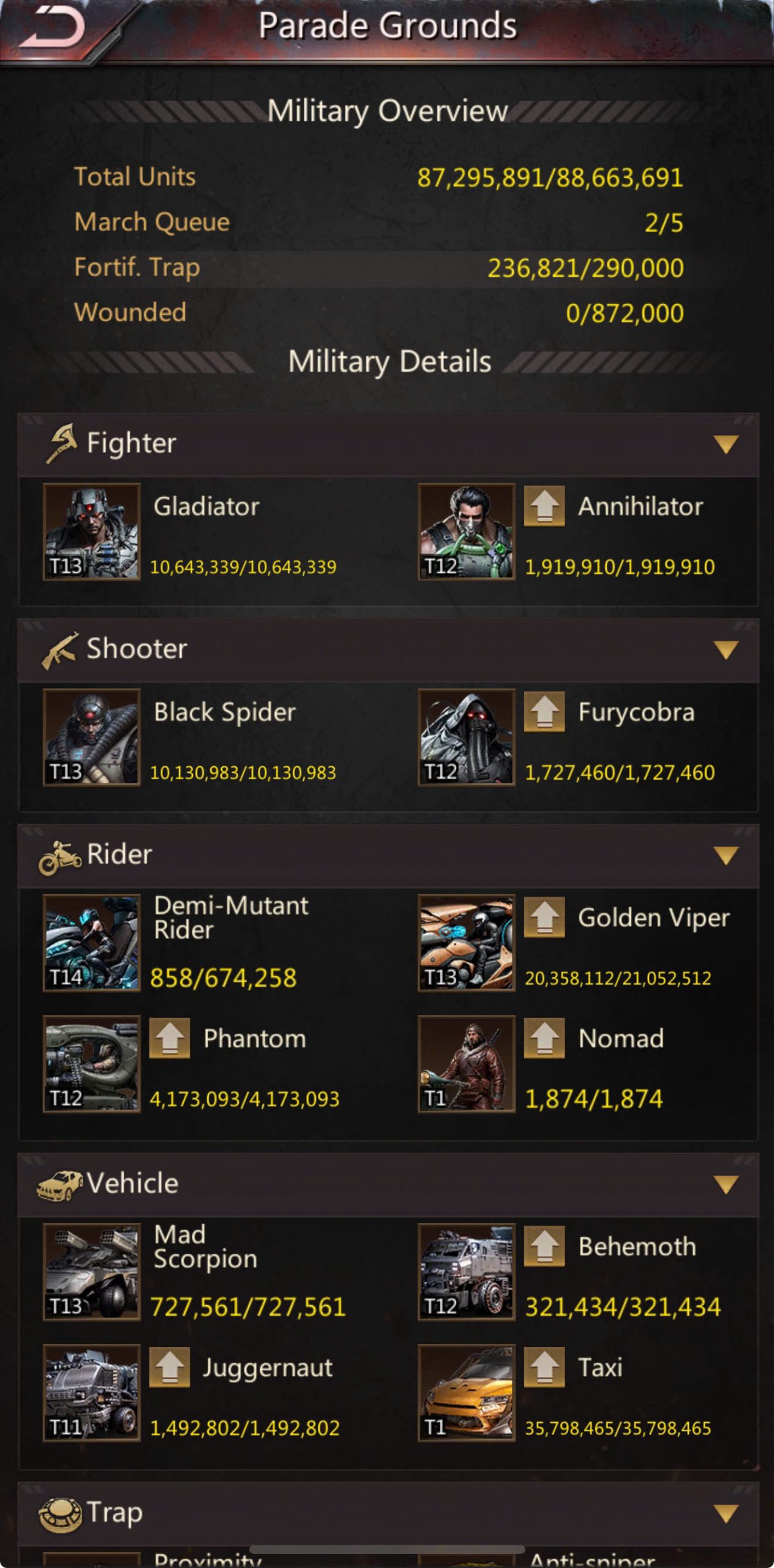
Task: Collapse the Shooter section
Action: (x=726, y=649)
